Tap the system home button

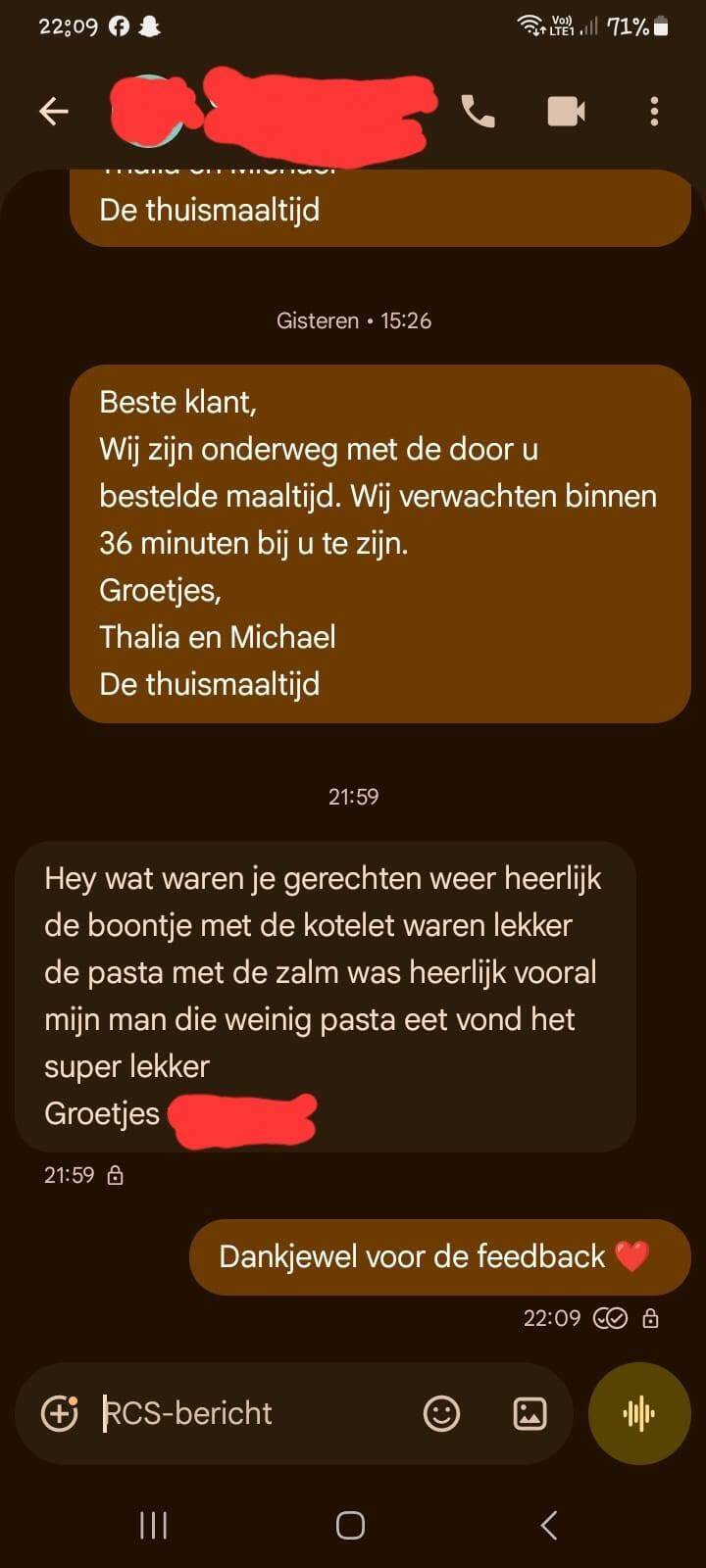click(x=350, y=1526)
